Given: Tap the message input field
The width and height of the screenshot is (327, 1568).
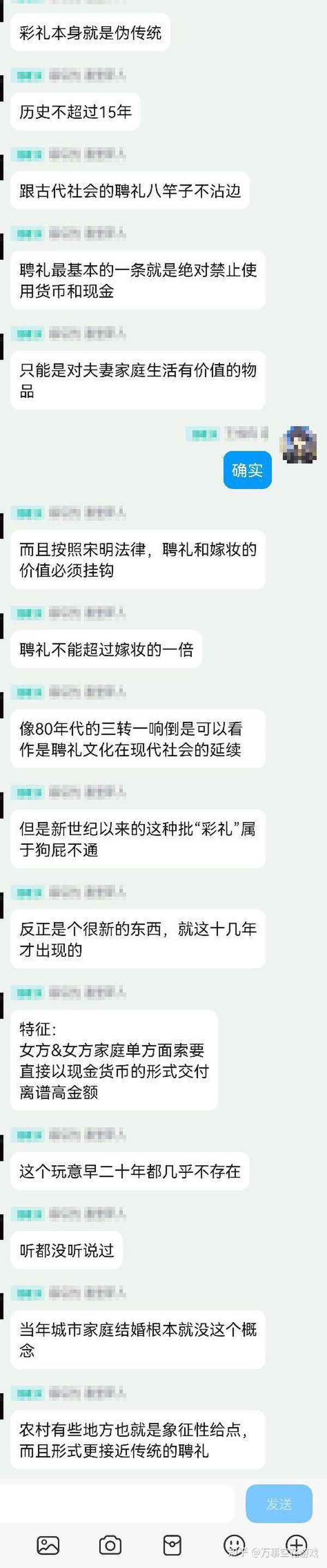Looking at the screenshot, I should pos(117,1504).
